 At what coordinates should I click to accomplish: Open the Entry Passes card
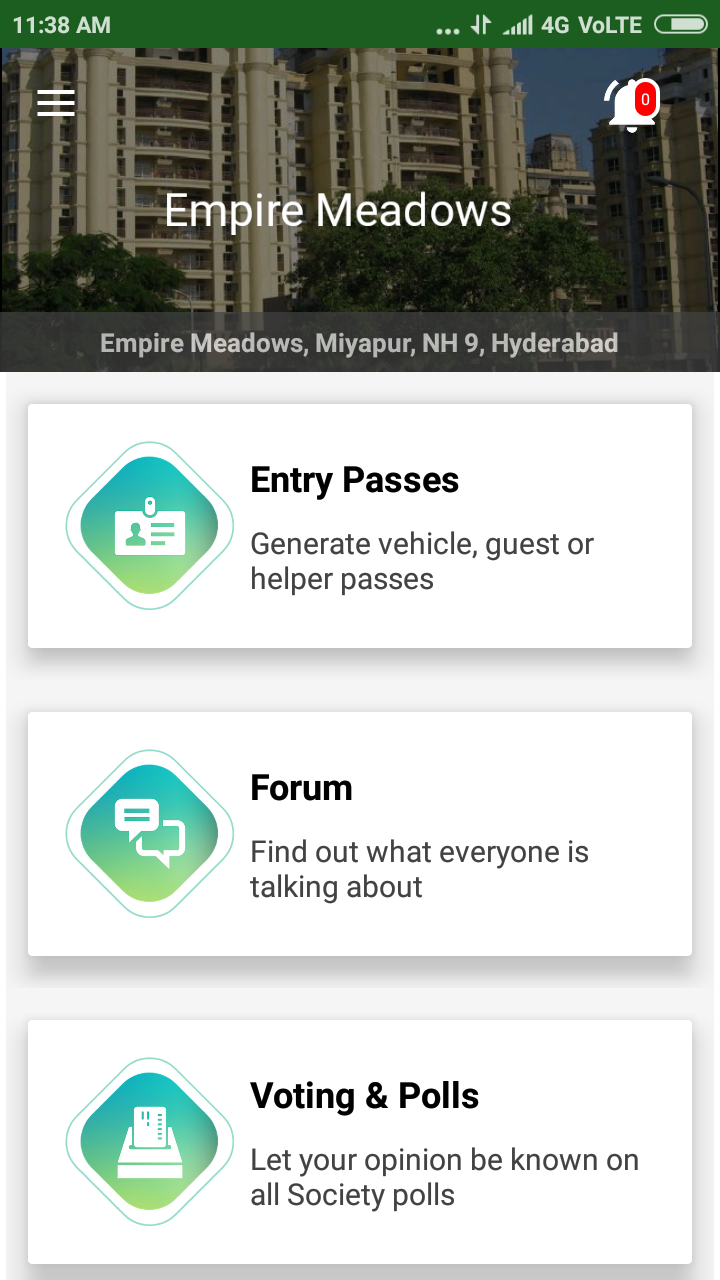click(360, 526)
